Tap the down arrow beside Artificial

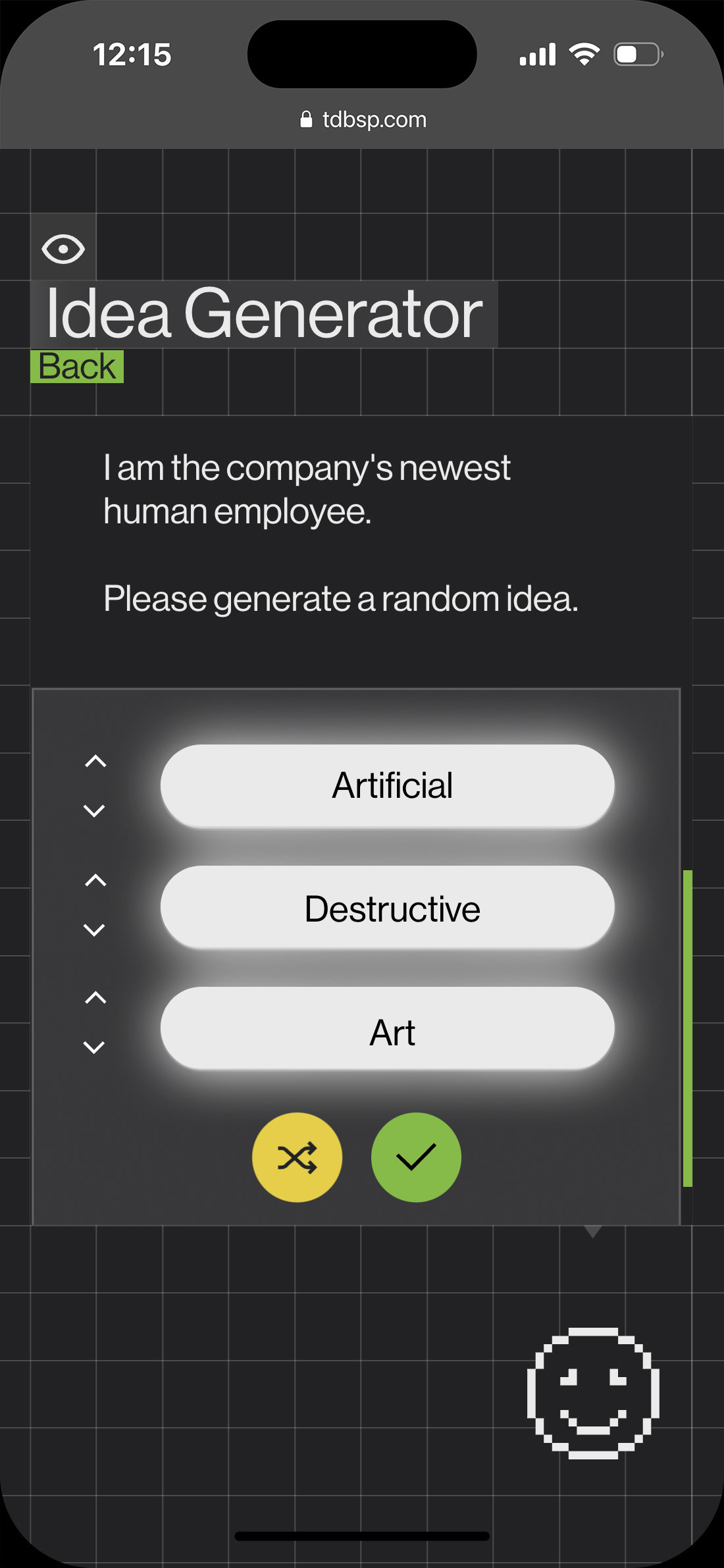coord(95,810)
